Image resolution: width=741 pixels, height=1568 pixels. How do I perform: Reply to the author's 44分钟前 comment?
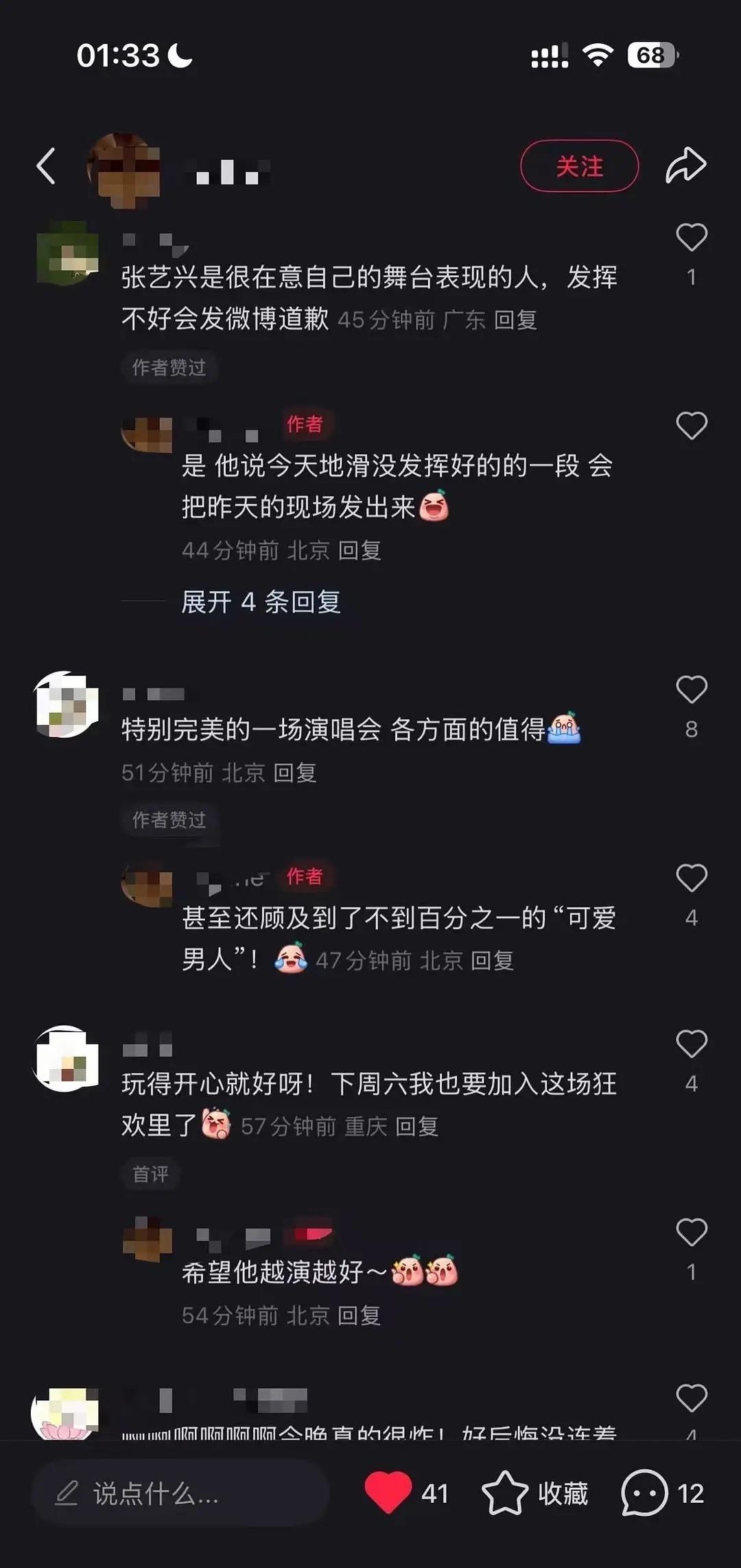pyautogui.click(x=360, y=550)
